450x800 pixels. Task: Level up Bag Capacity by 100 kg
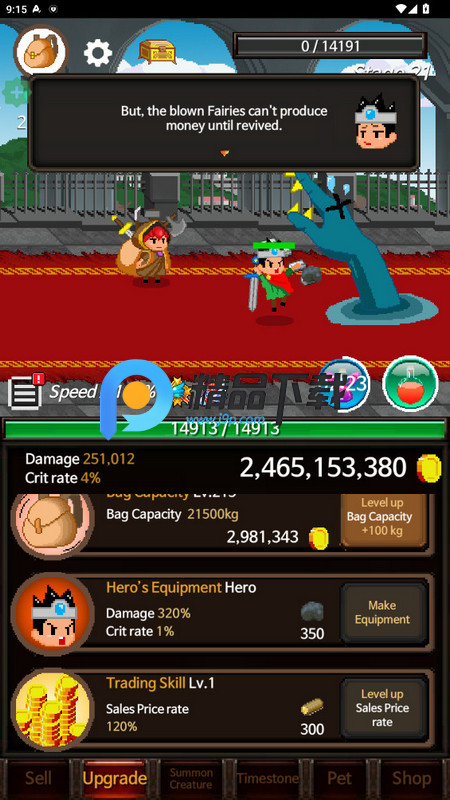click(x=383, y=517)
